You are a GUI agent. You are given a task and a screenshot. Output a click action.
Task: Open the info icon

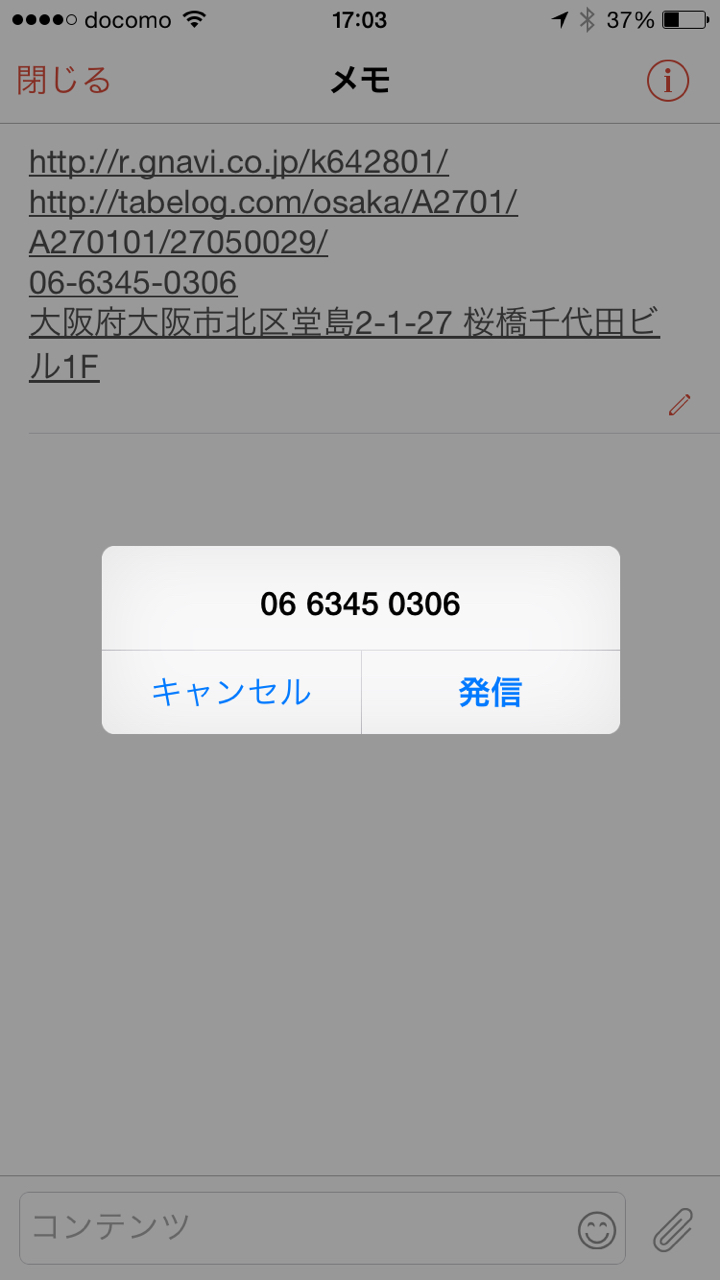667,80
